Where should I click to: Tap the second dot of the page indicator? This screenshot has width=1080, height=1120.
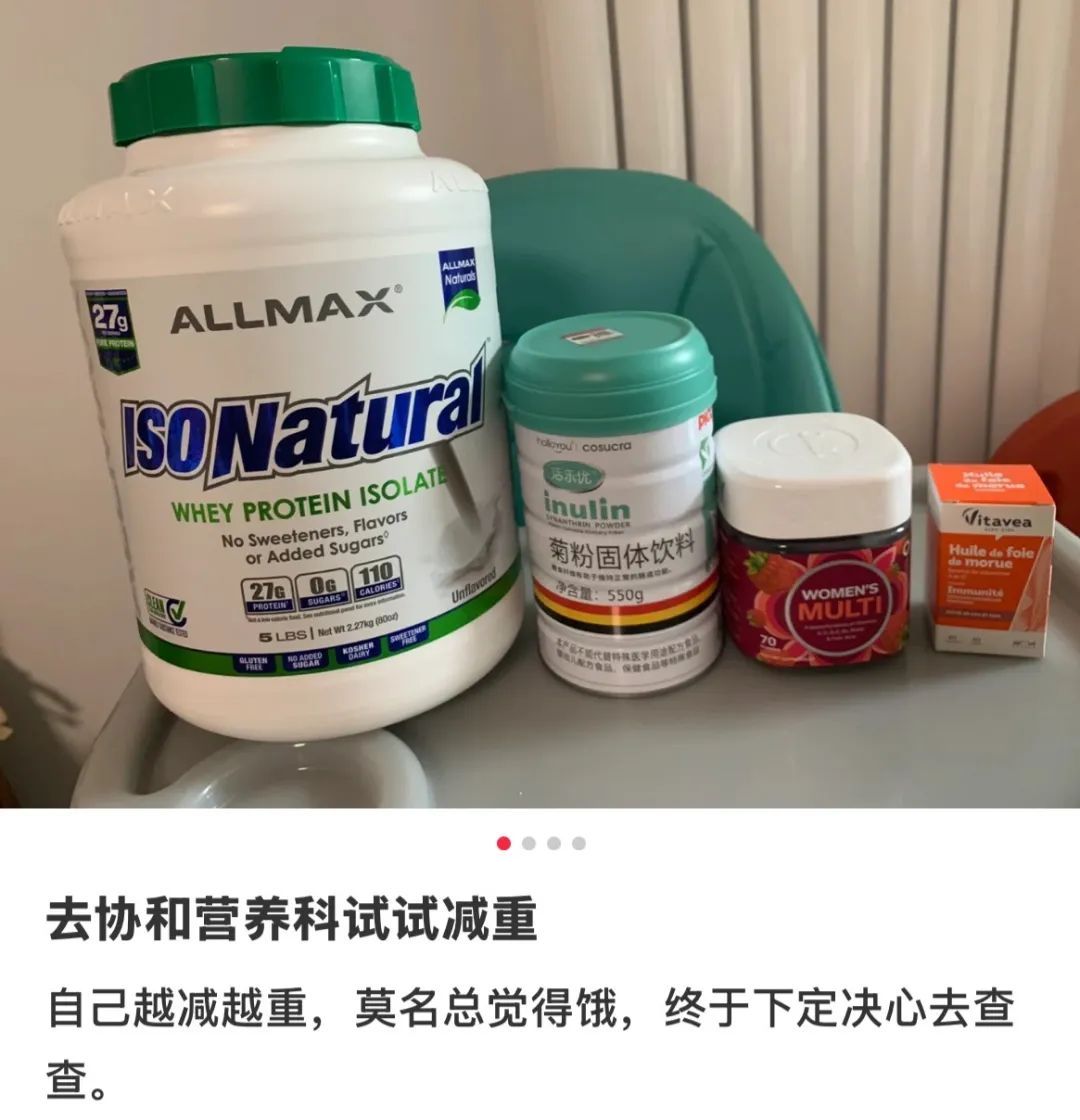tap(529, 843)
